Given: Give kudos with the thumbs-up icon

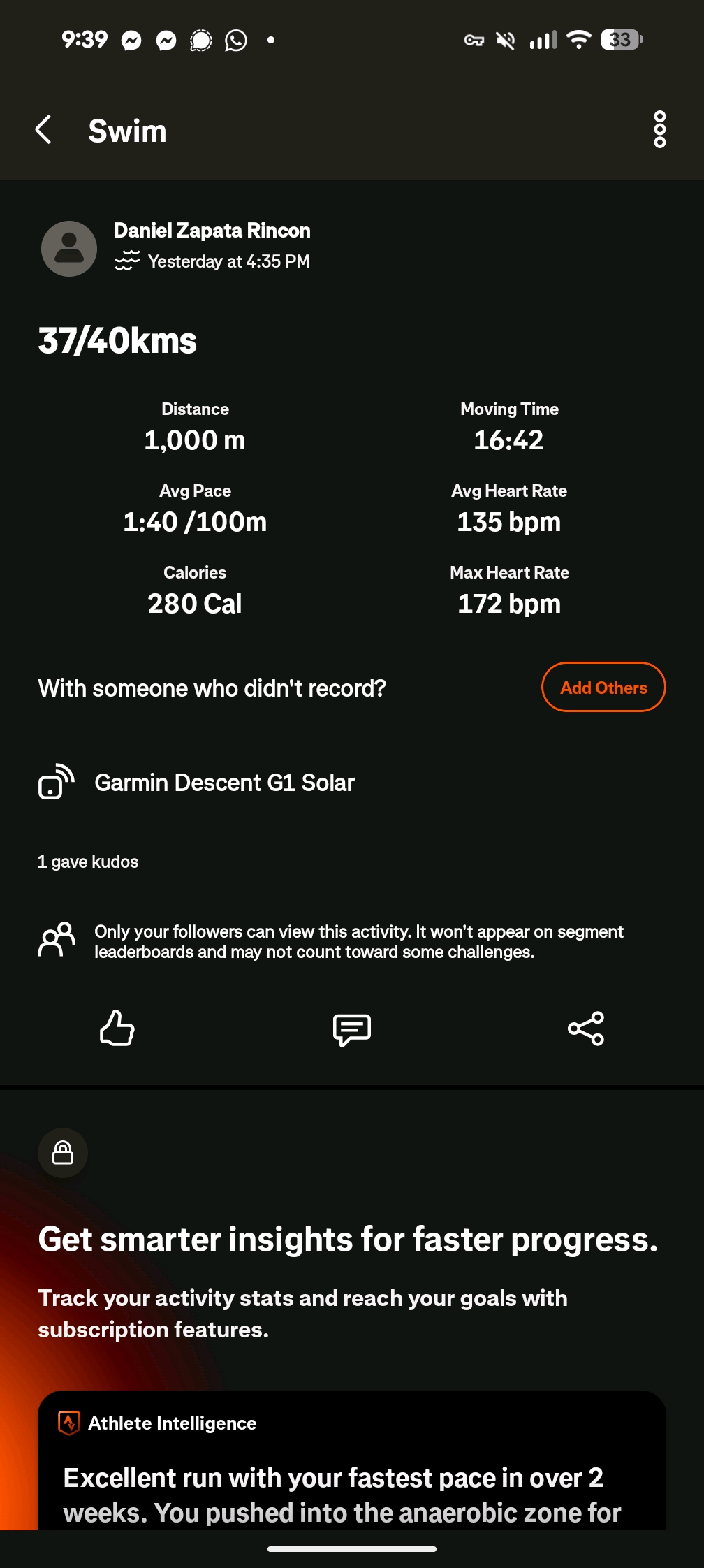Looking at the screenshot, I should 117,1029.
